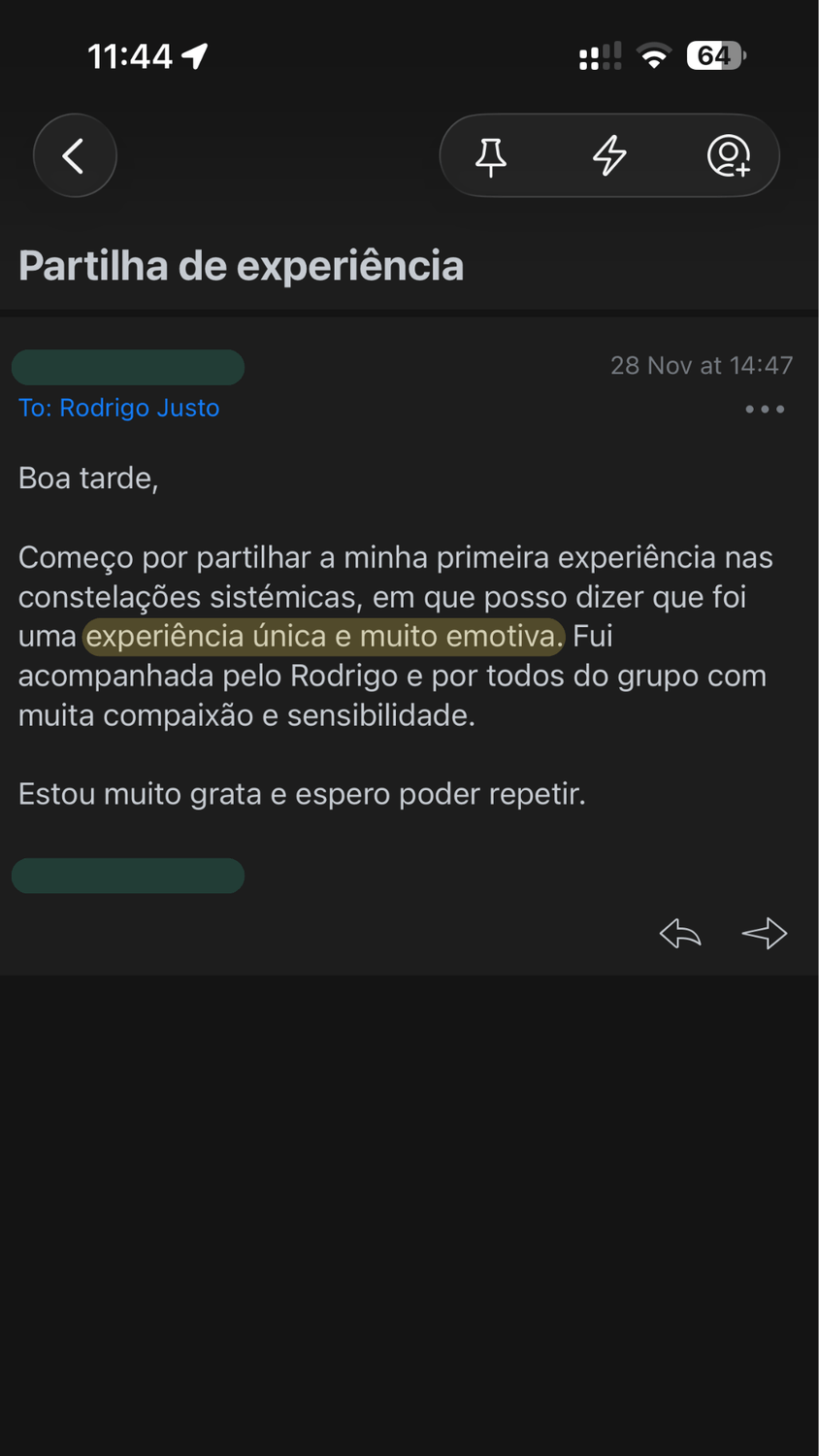Viewport: 819px width, 1456px height.
Task: Go back to the inbox list
Action: coord(75,155)
